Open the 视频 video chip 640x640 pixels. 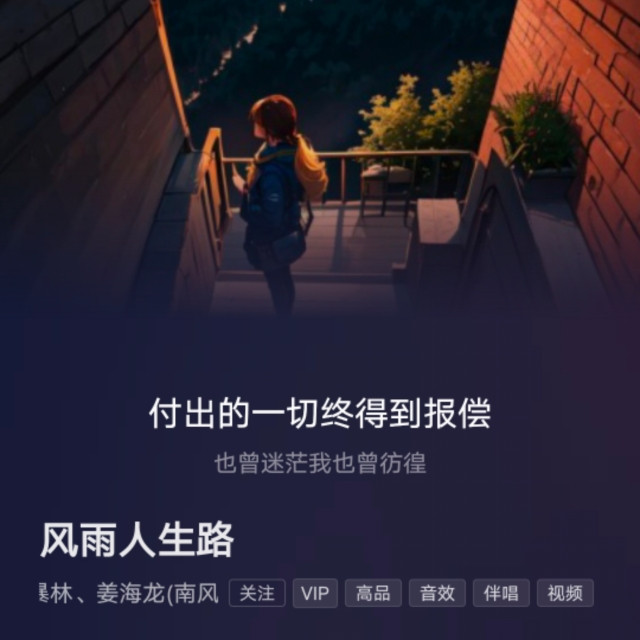[x=565, y=593]
